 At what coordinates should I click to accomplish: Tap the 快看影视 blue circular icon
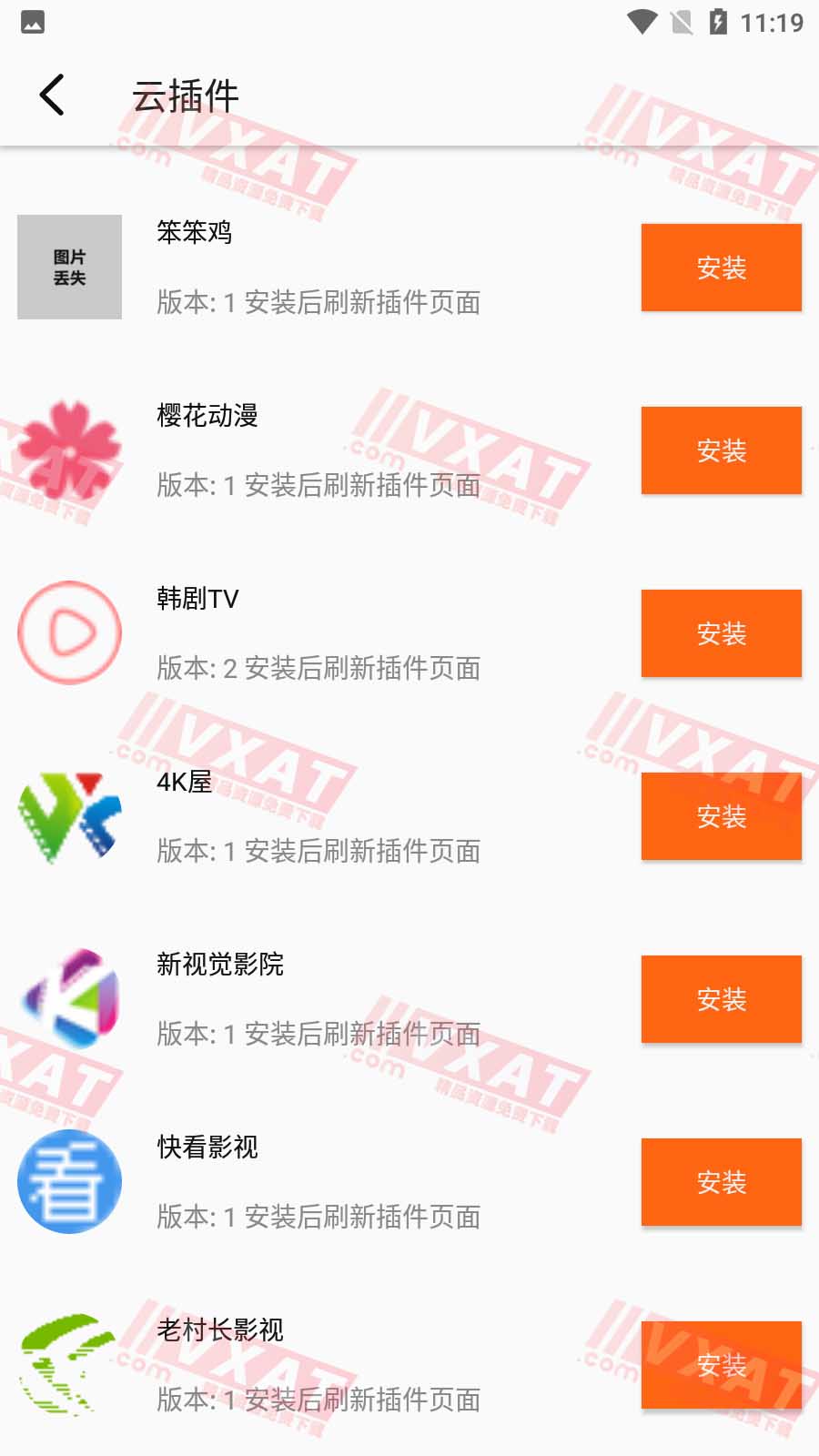(68, 1181)
